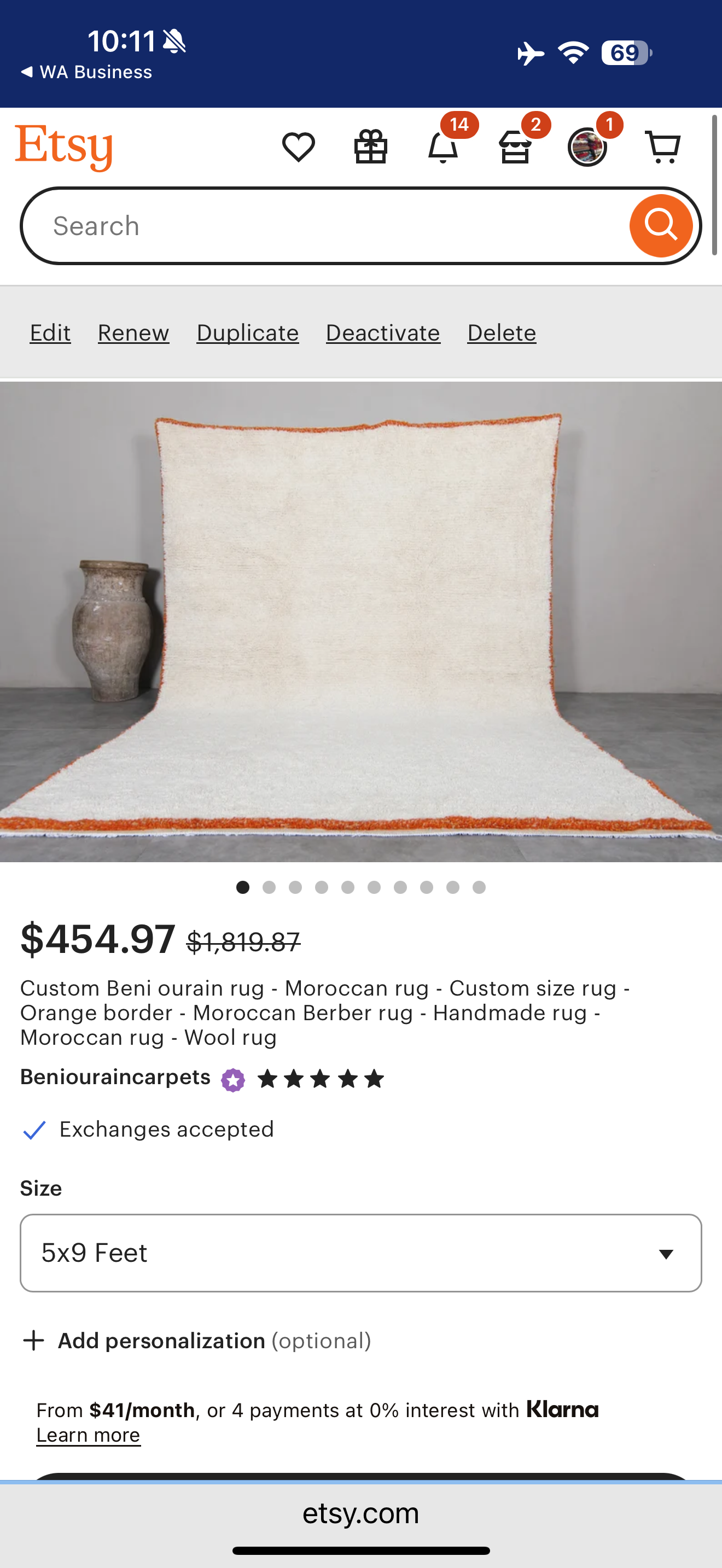
Task: Delete this listing
Action: pyautogui.click(x=502, y=333)
